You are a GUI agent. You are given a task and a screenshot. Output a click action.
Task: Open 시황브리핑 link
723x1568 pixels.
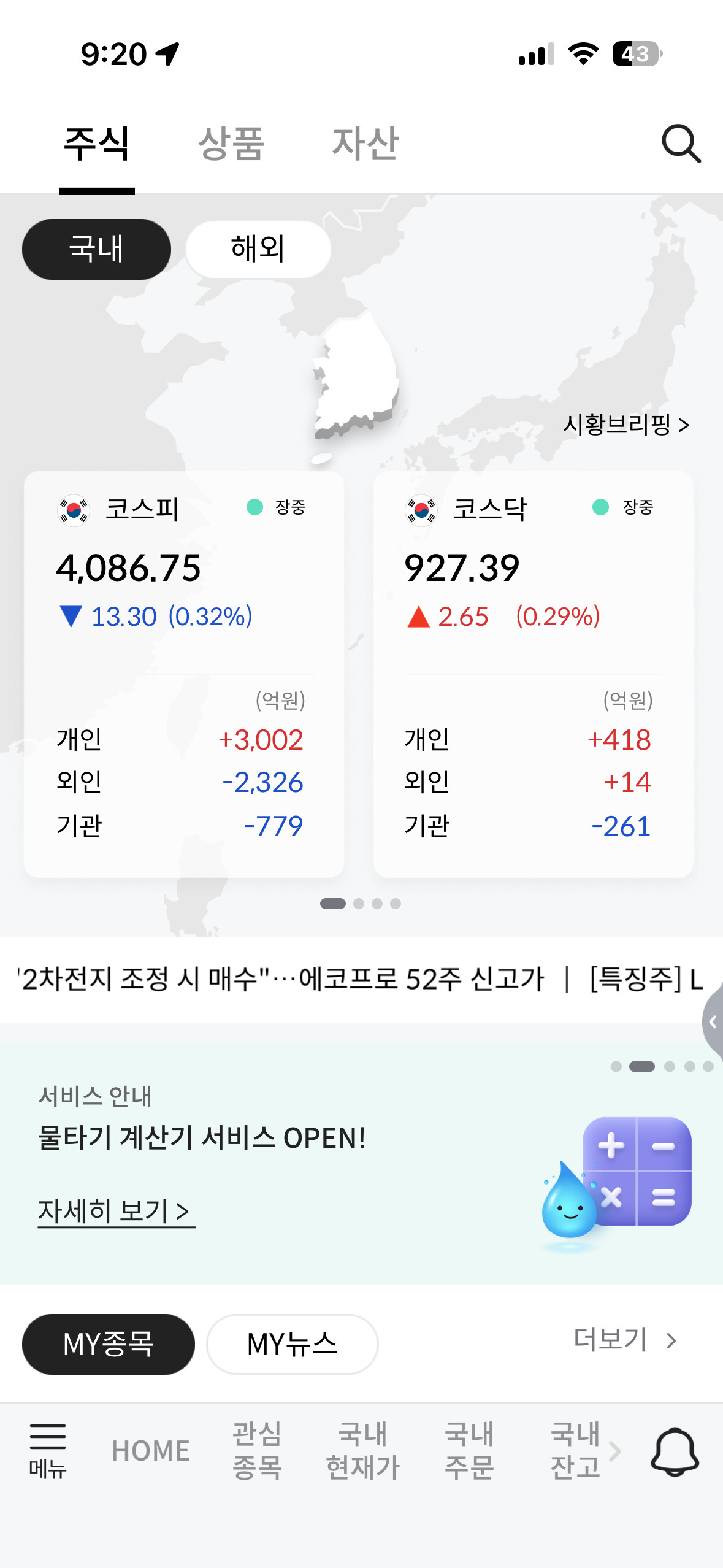(x=626, y=425)
